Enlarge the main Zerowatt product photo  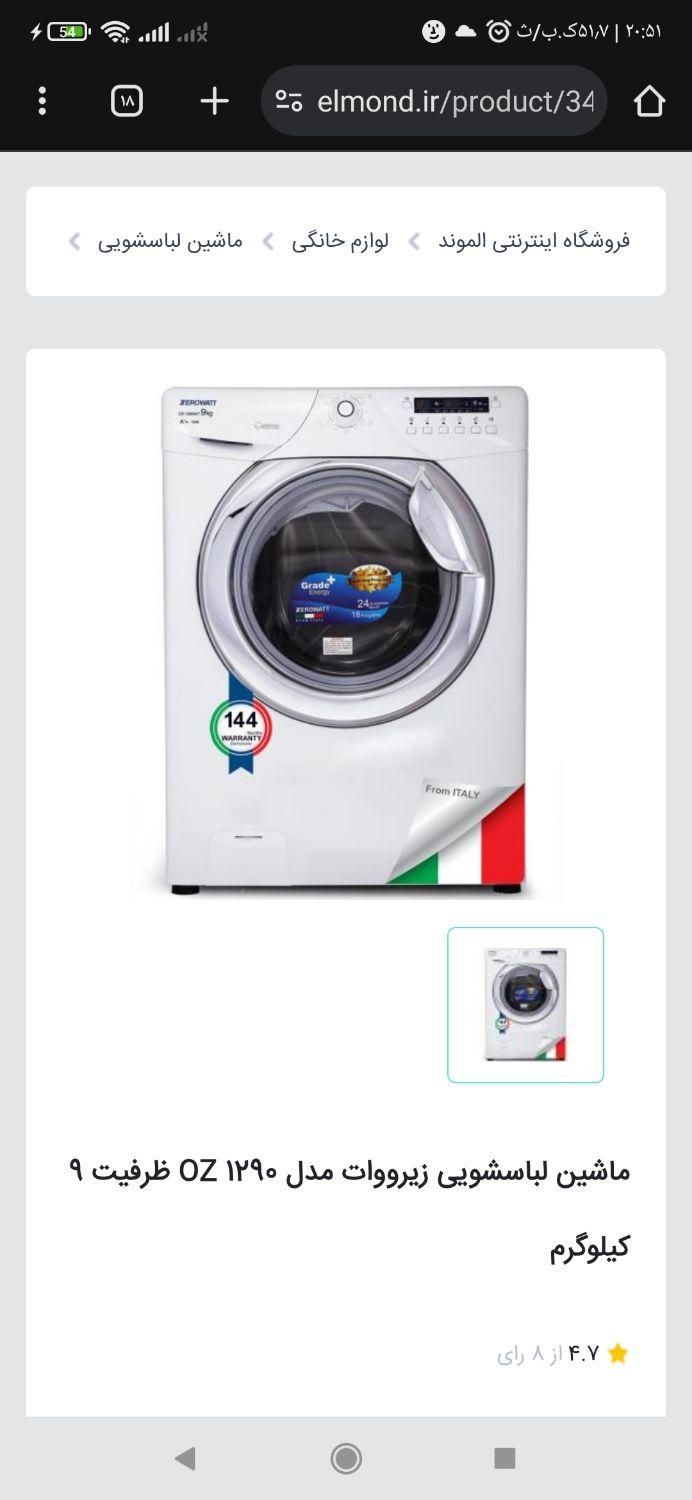click(x=345, y=640)
